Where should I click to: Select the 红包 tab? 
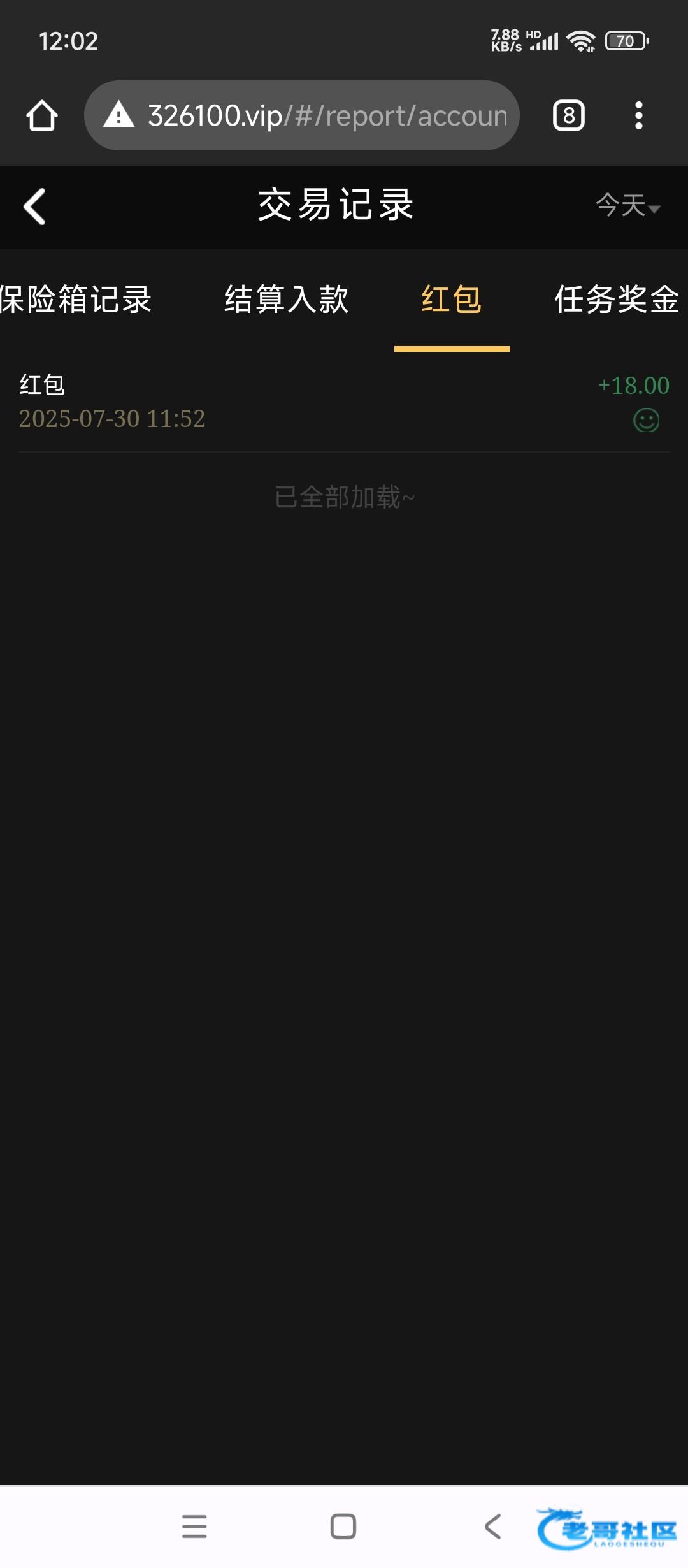452,299
